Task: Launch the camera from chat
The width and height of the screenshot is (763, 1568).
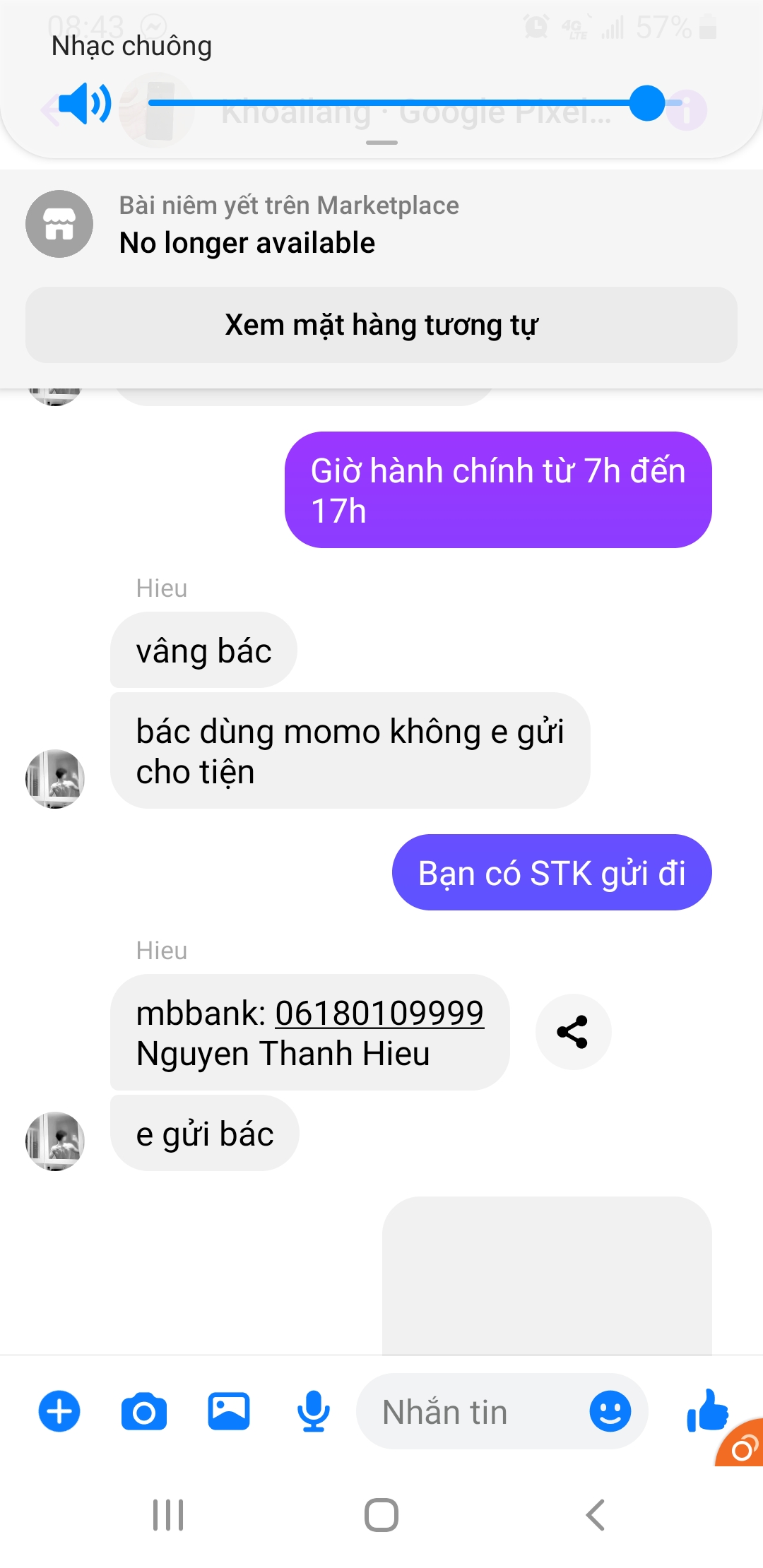Action: coord(144,1412)
